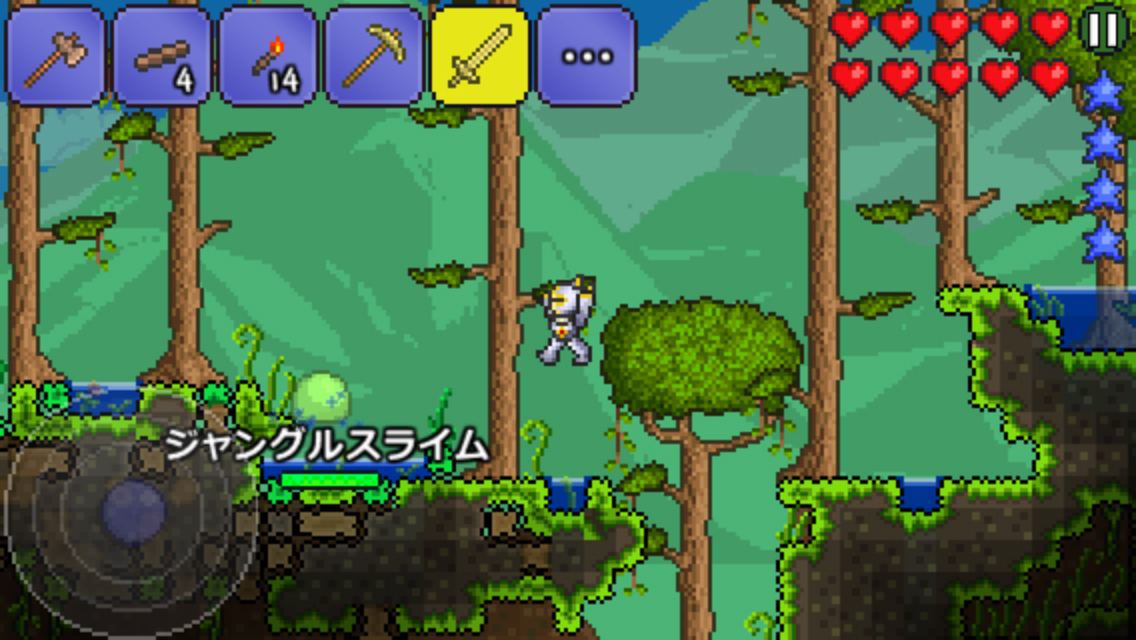Open the inventory three-dots button
This screenshot has height=640, width=1136.
[x=586, y=56]
